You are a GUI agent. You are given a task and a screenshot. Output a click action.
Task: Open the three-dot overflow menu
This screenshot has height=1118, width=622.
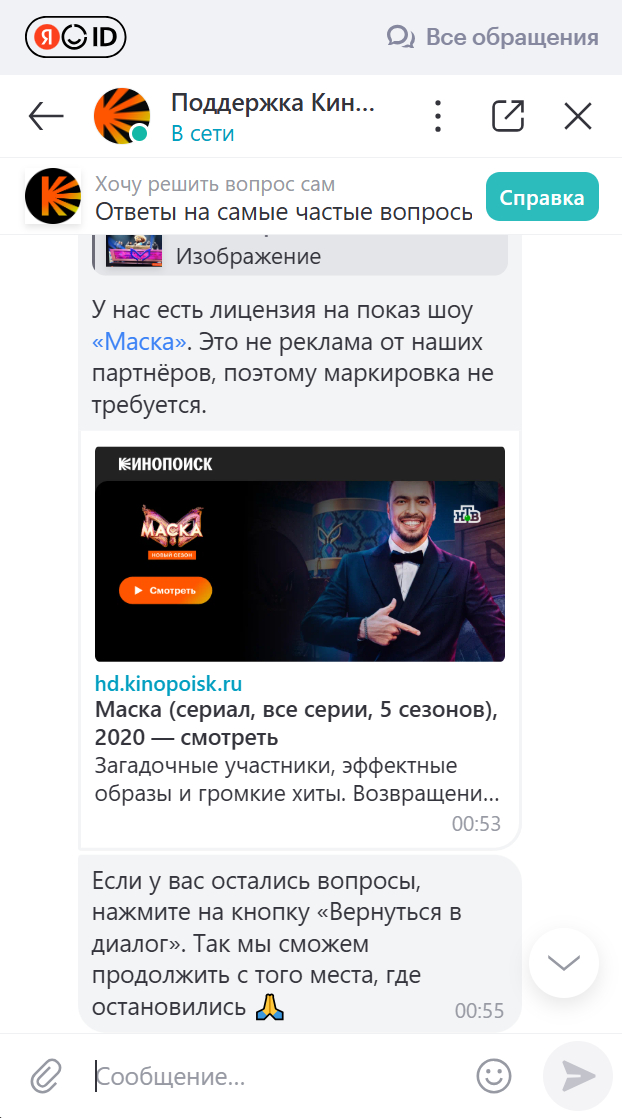pyautogui.click(x=437, y=117)
